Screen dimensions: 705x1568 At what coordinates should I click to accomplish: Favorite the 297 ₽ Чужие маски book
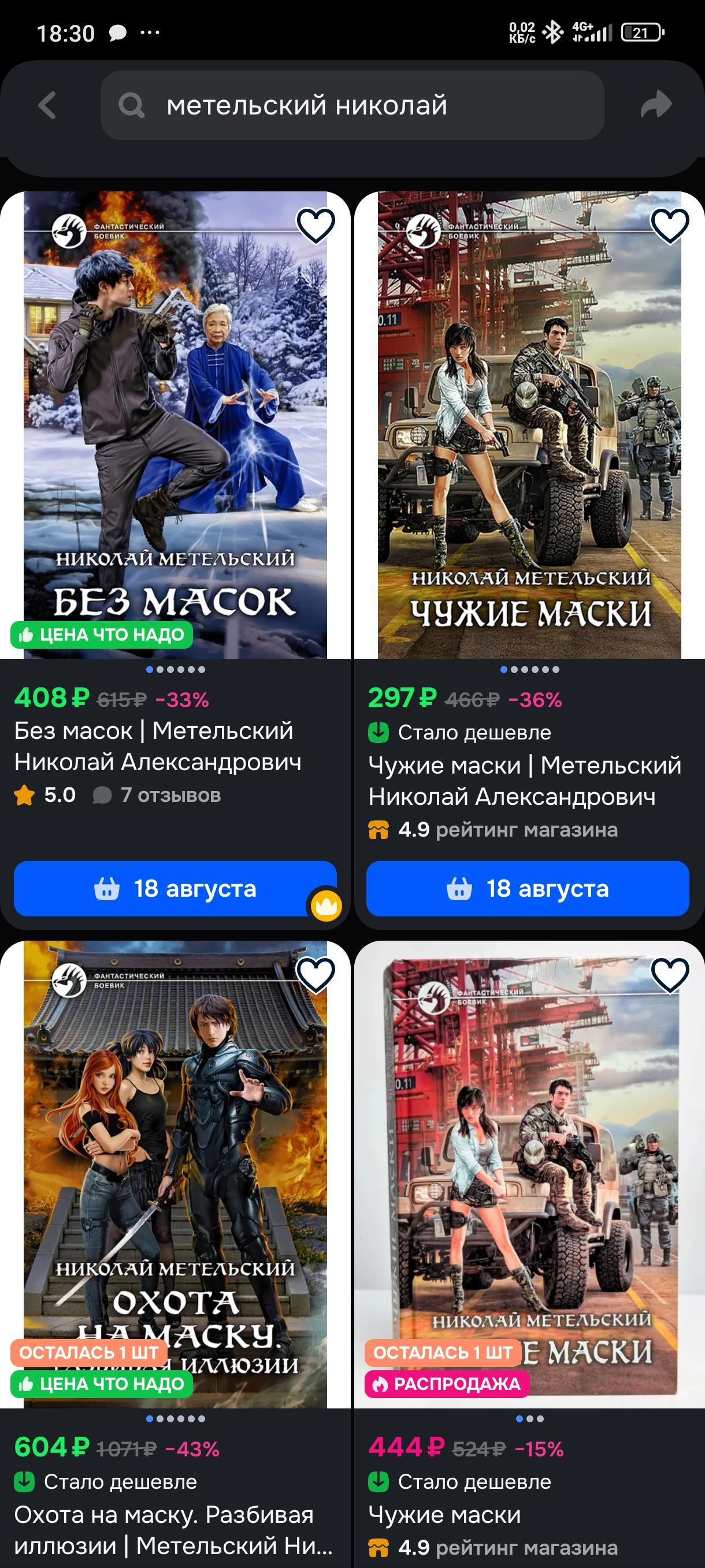[x=670, y=226]
